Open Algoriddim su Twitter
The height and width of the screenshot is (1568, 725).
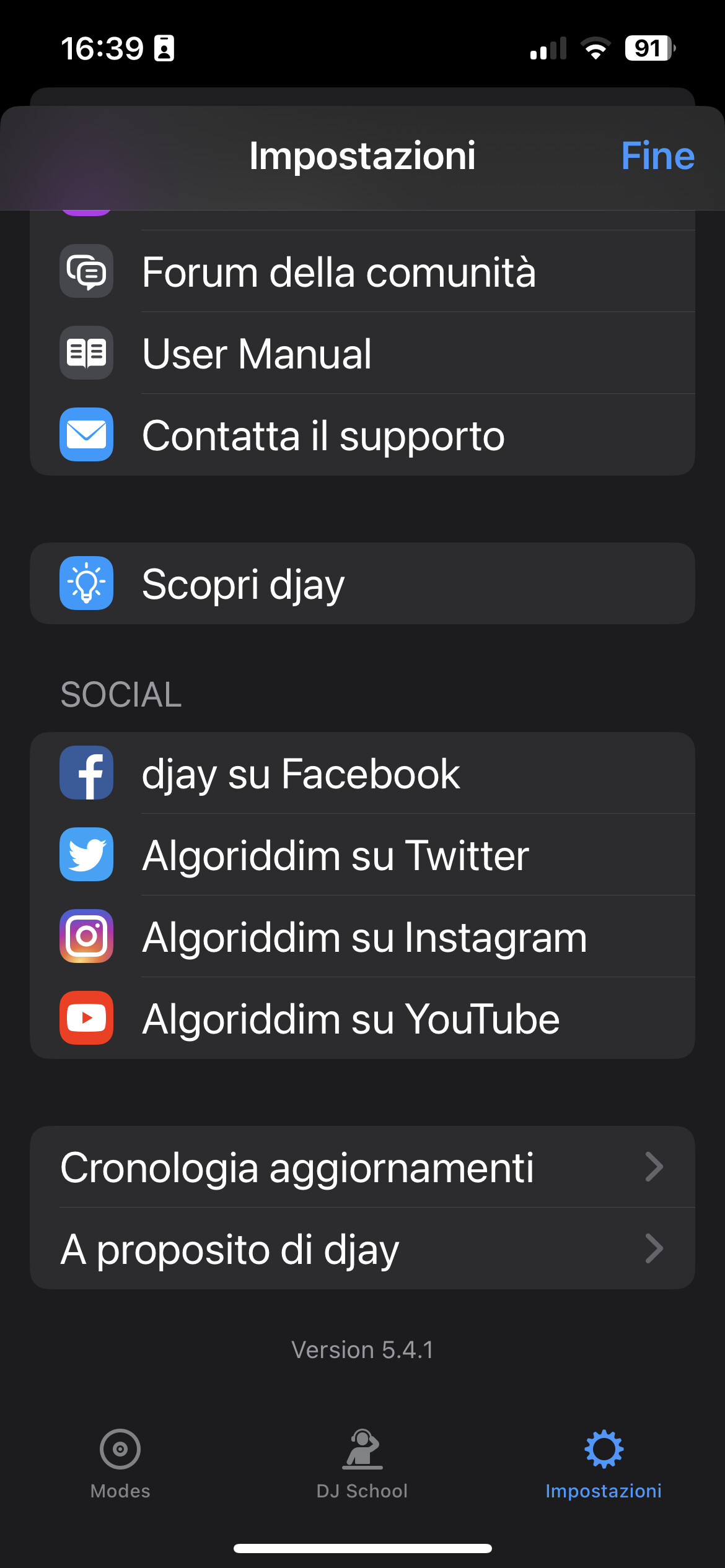362,855
